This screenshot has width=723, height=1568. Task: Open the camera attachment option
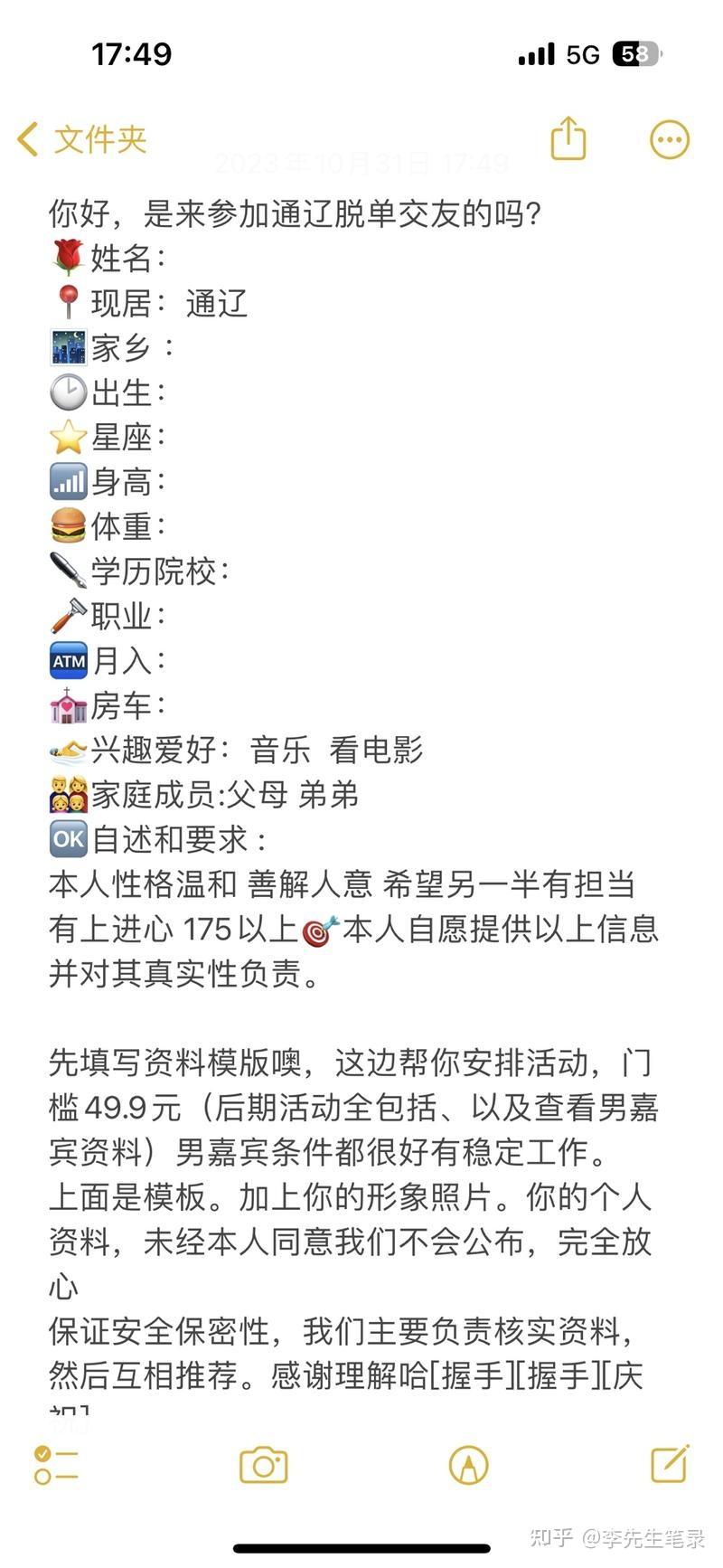(x=263, y=1465)
